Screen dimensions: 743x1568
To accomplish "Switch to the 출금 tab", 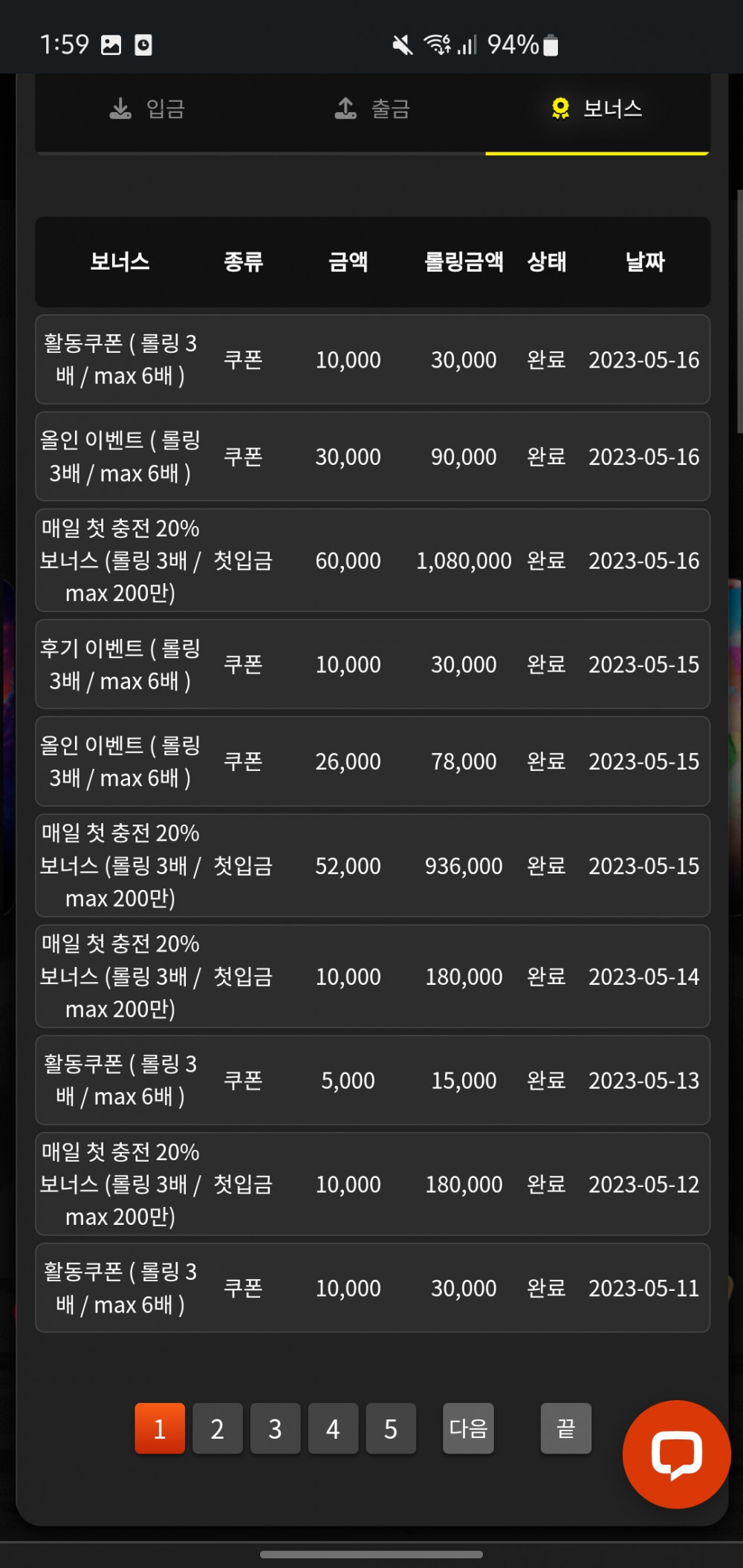I will (372, 109).
